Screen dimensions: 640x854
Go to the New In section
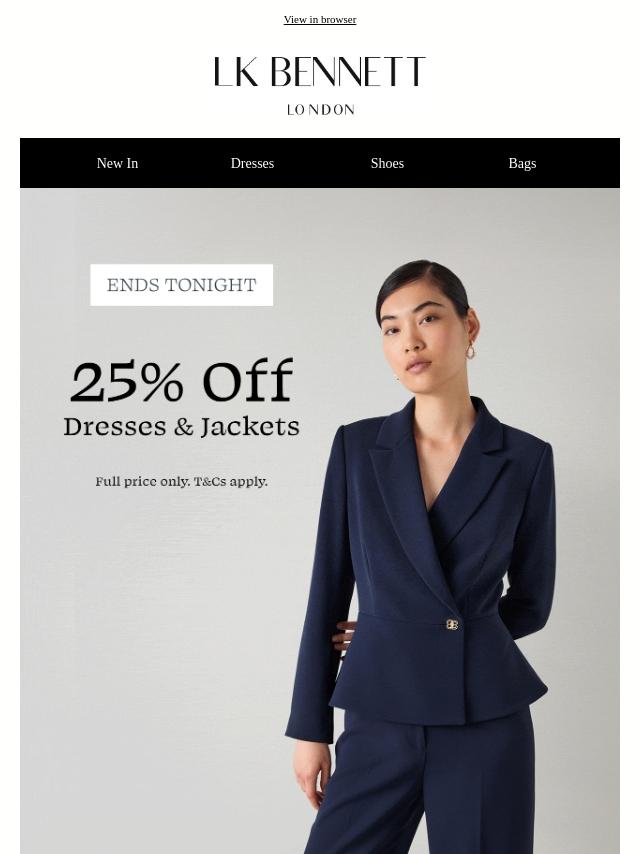[x=117, y=163]
